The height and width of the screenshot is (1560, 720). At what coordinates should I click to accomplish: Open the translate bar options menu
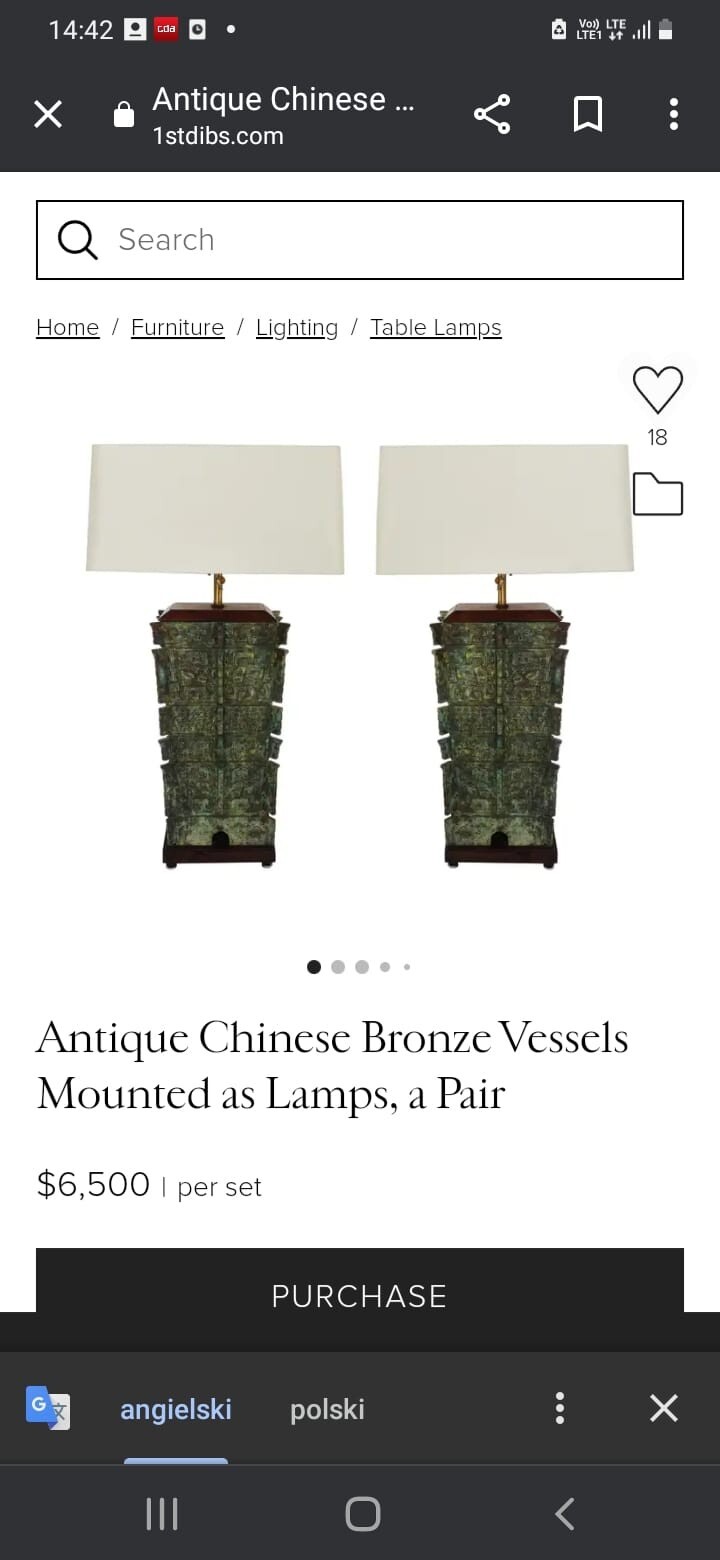[560, 1408]
